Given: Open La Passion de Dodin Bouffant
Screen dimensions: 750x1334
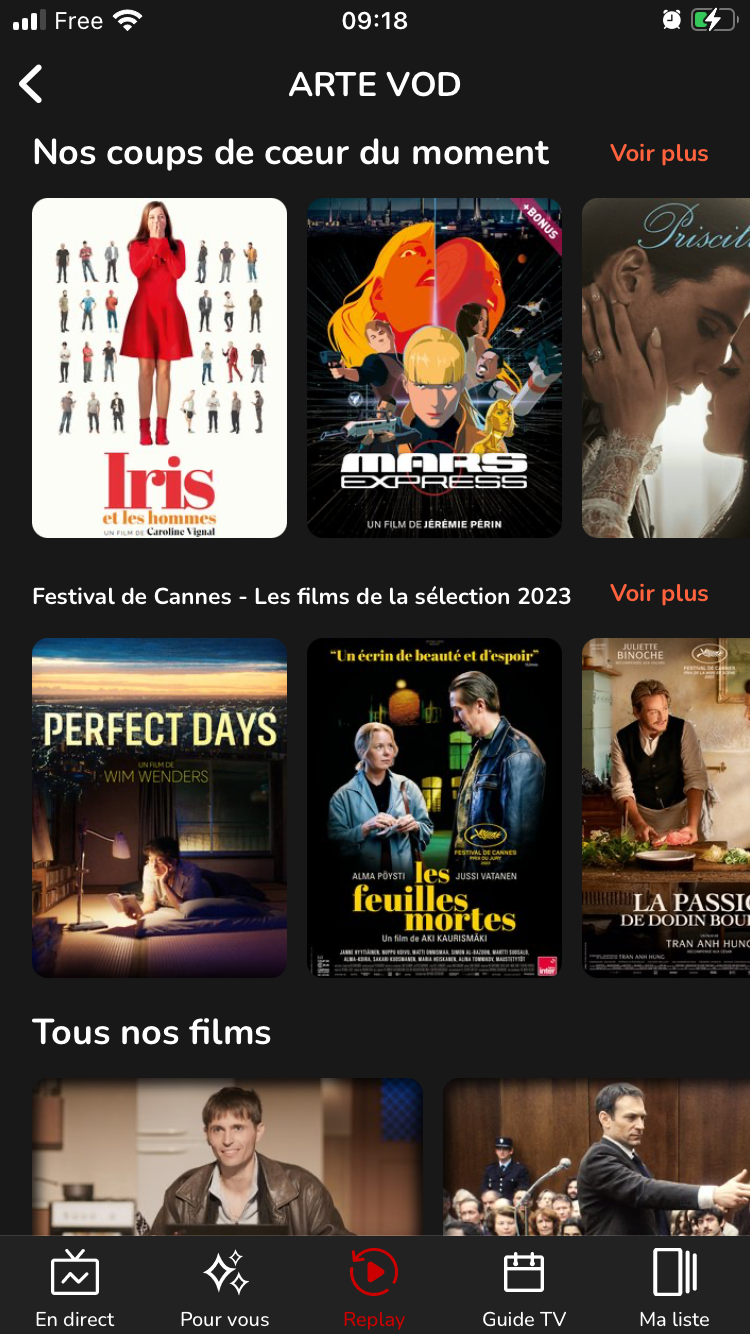Looking at the screenshot, I should pos(666,807).
